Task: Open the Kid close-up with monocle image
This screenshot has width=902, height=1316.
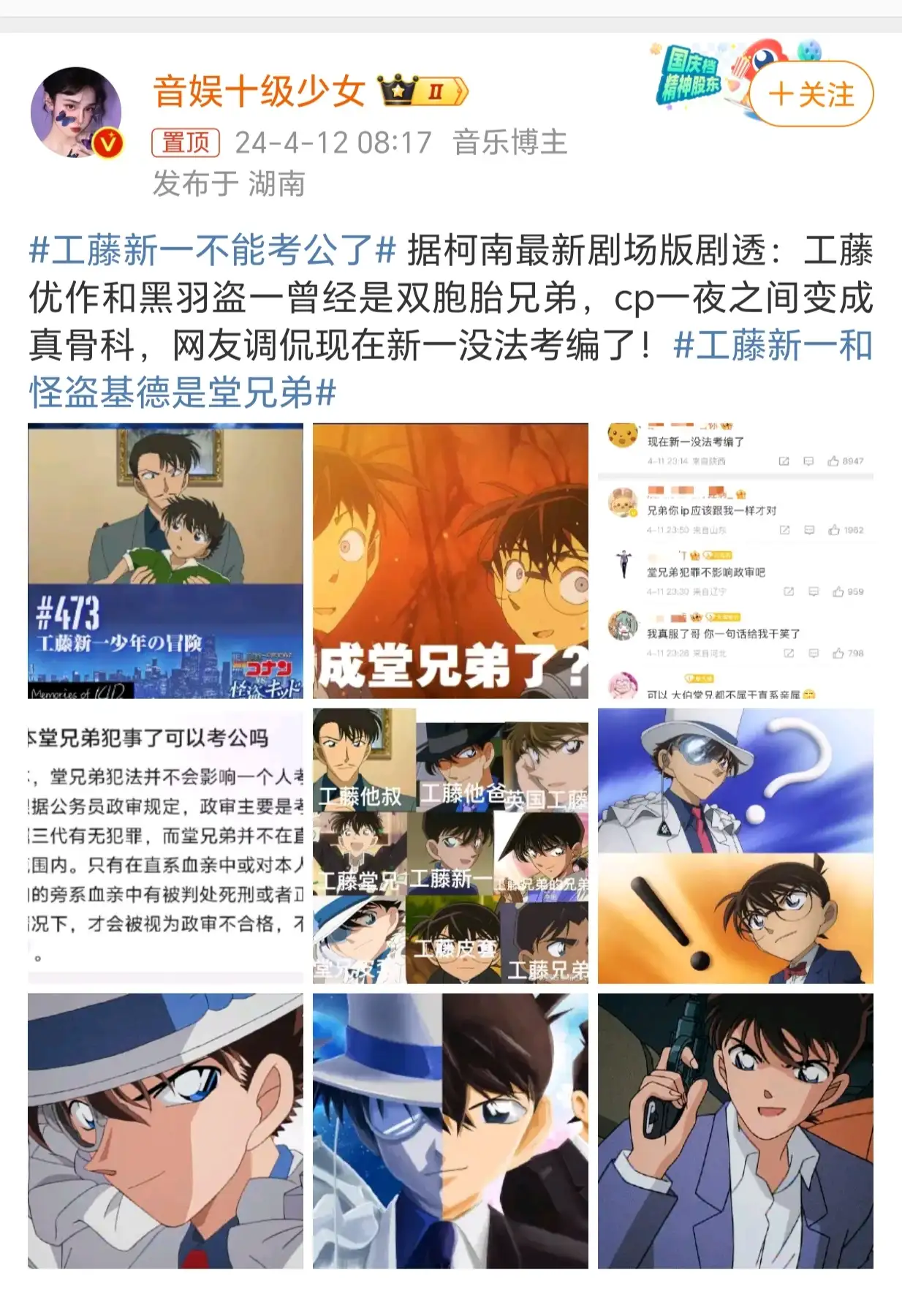Action: (165, 1131)
